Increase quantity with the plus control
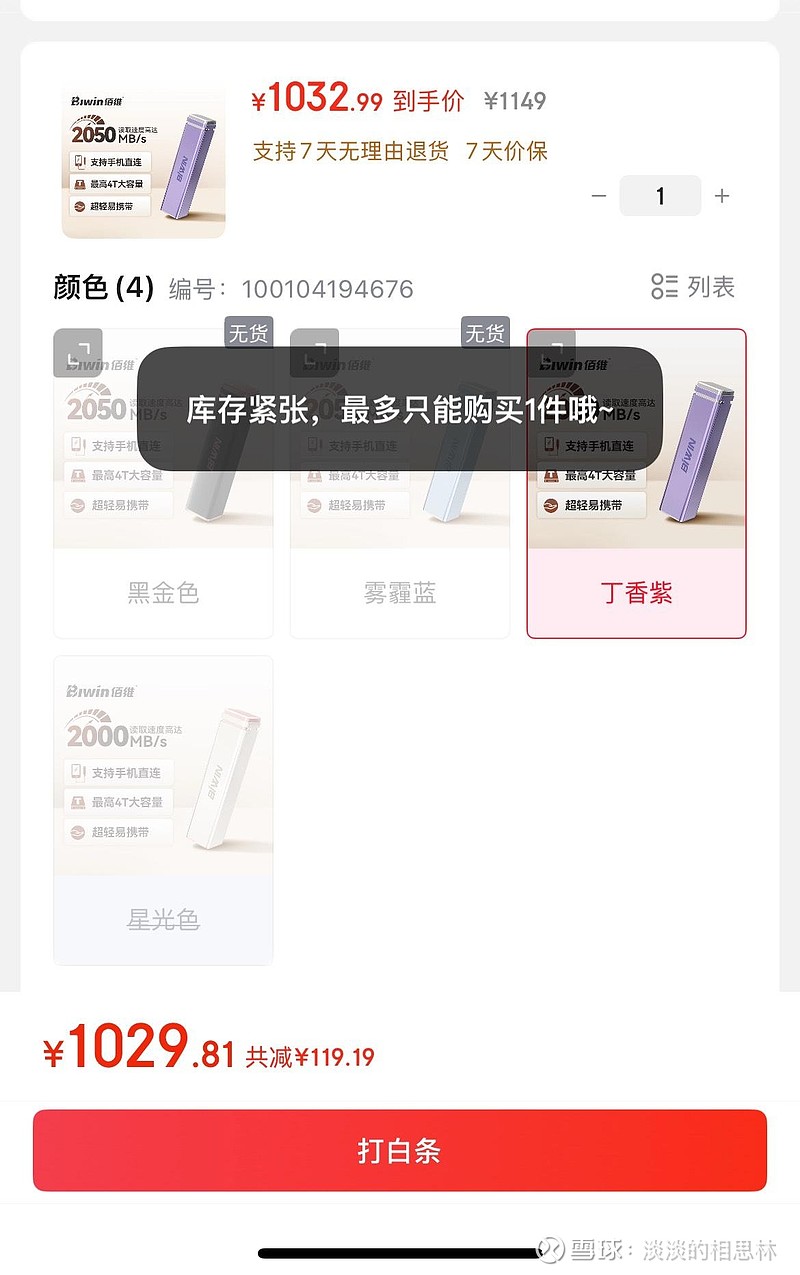This screenshot has height=1275, width=800. click(x=721, y=196)
